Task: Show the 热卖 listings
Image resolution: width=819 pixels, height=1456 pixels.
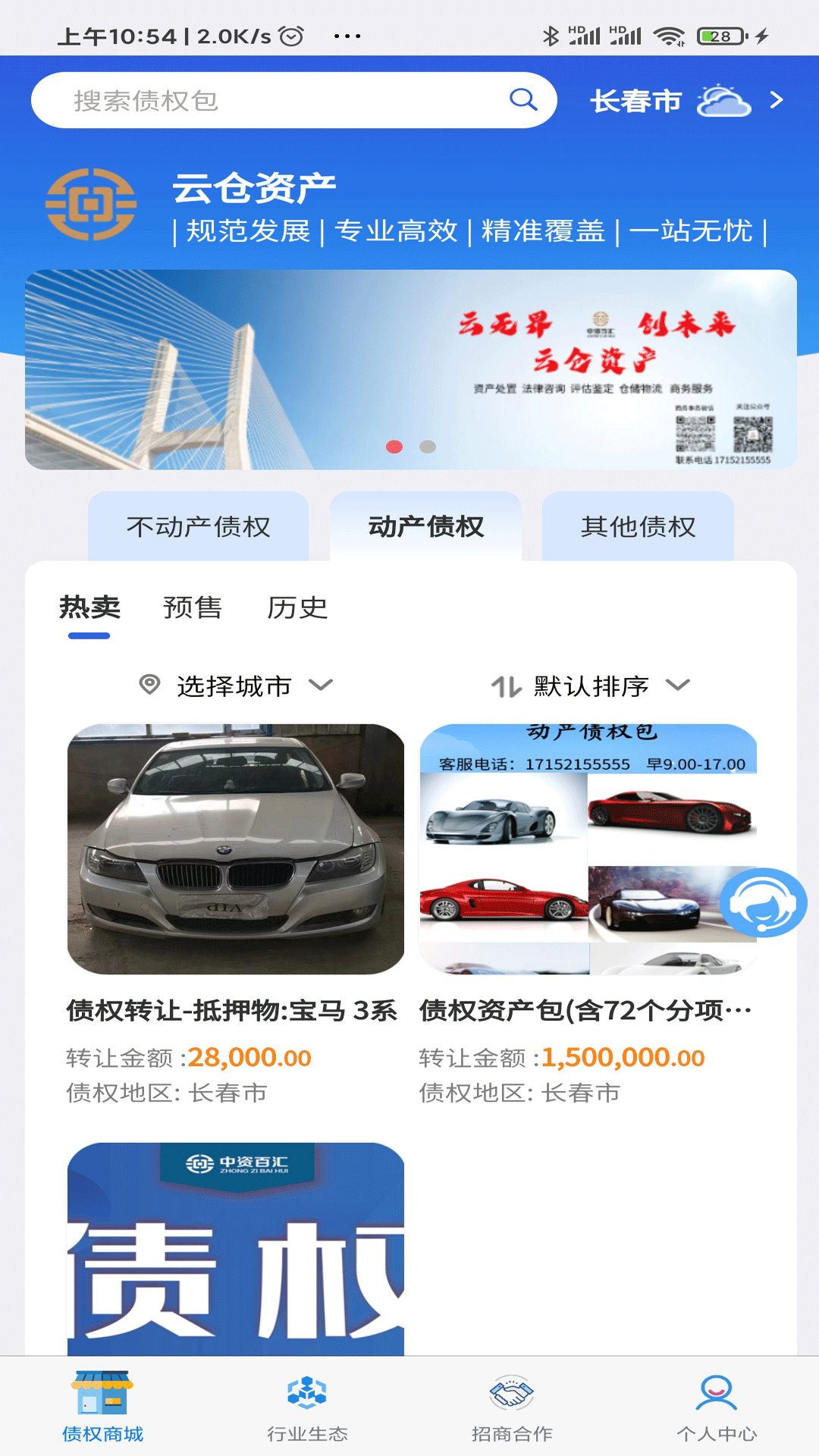Action: pos(89,608)
